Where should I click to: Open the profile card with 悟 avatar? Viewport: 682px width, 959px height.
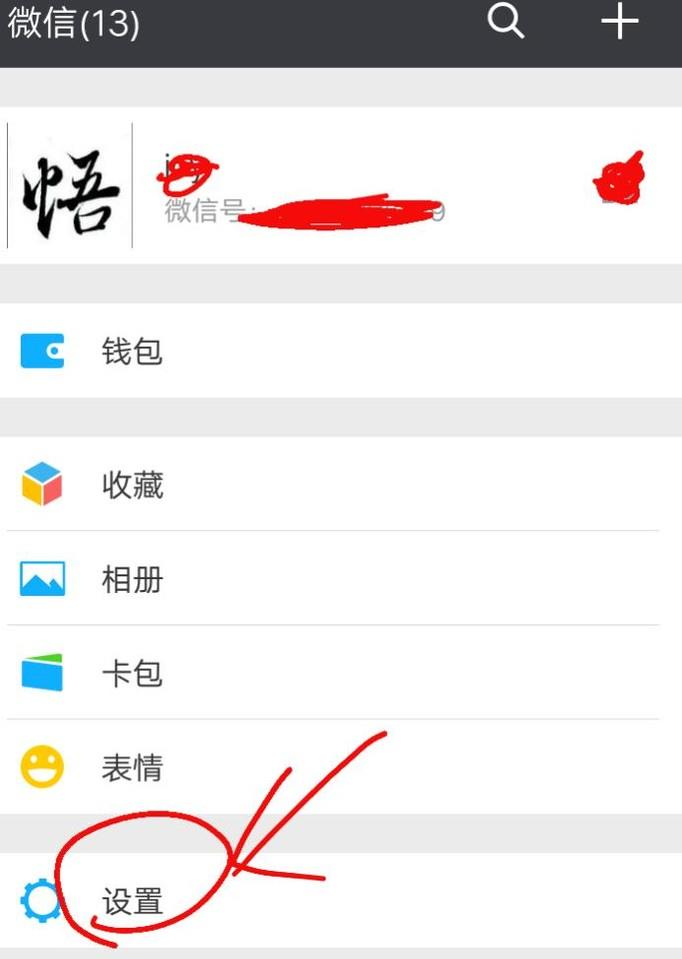click(x=340, y=186)
